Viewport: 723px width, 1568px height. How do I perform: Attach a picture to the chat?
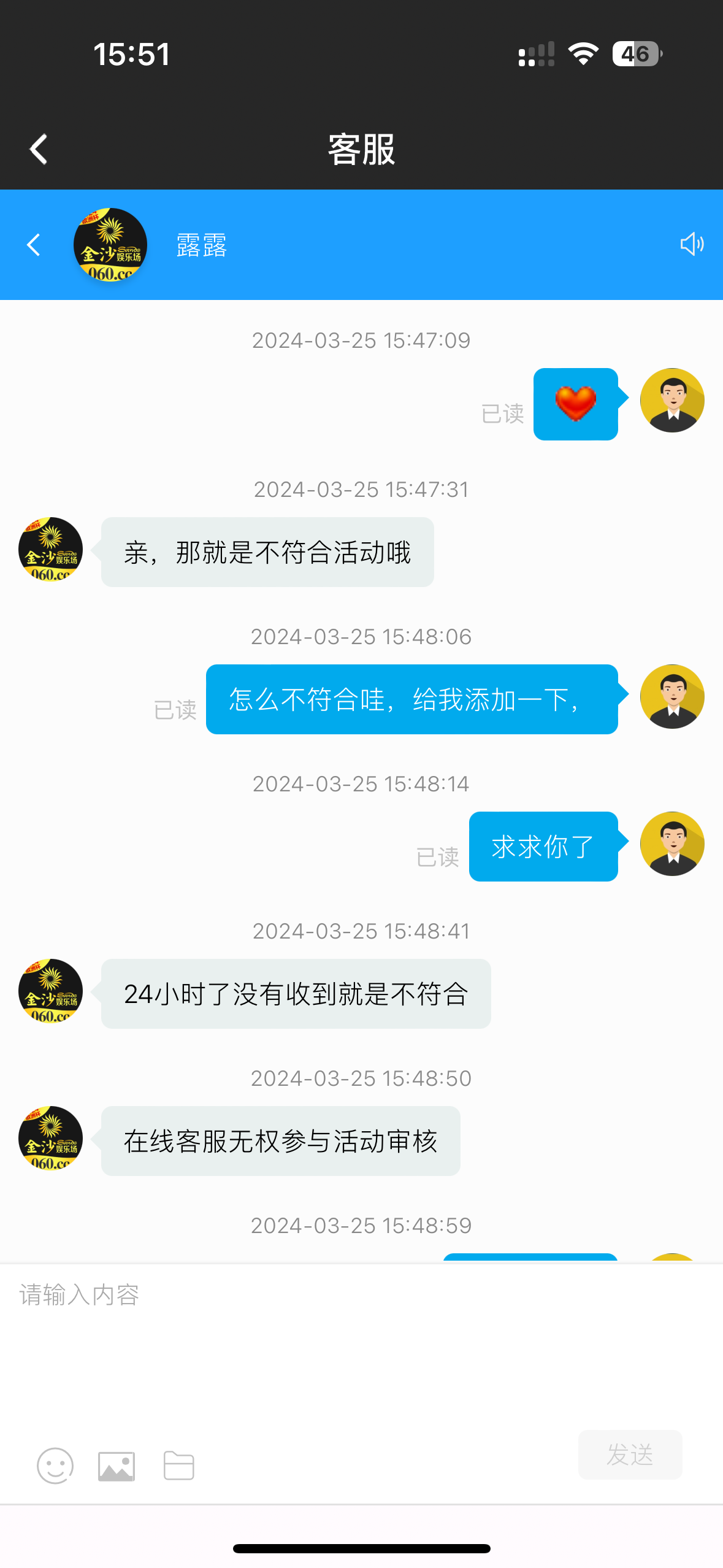(117, 1466)
